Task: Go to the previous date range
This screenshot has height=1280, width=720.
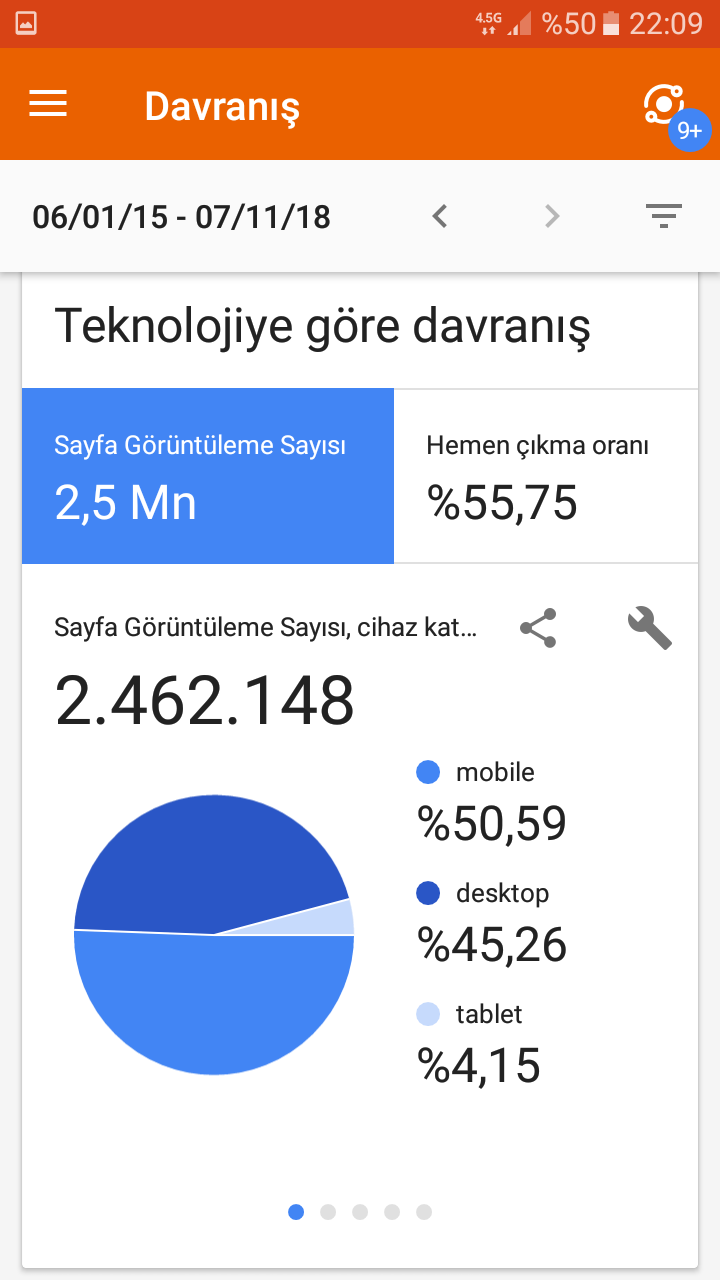Action: tap(439, 215)
